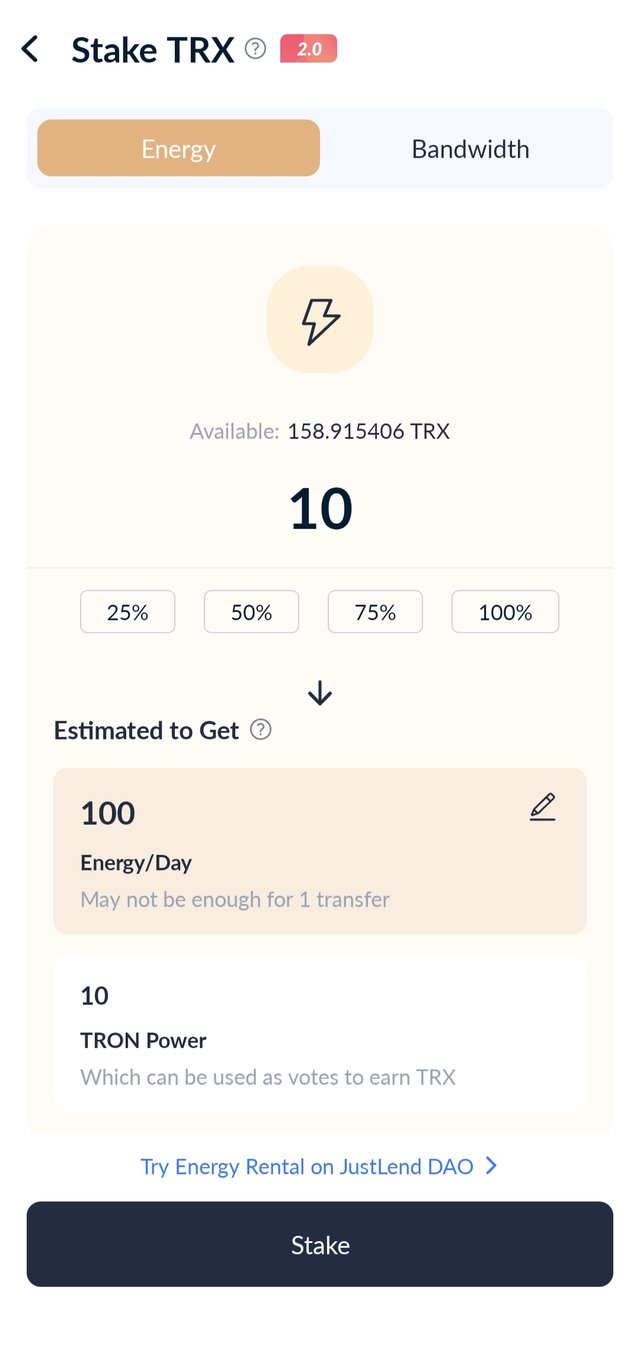This screenshot has height=1358, width=640.
Task: Choose 25% of available TRX
Action: point(128,612)
